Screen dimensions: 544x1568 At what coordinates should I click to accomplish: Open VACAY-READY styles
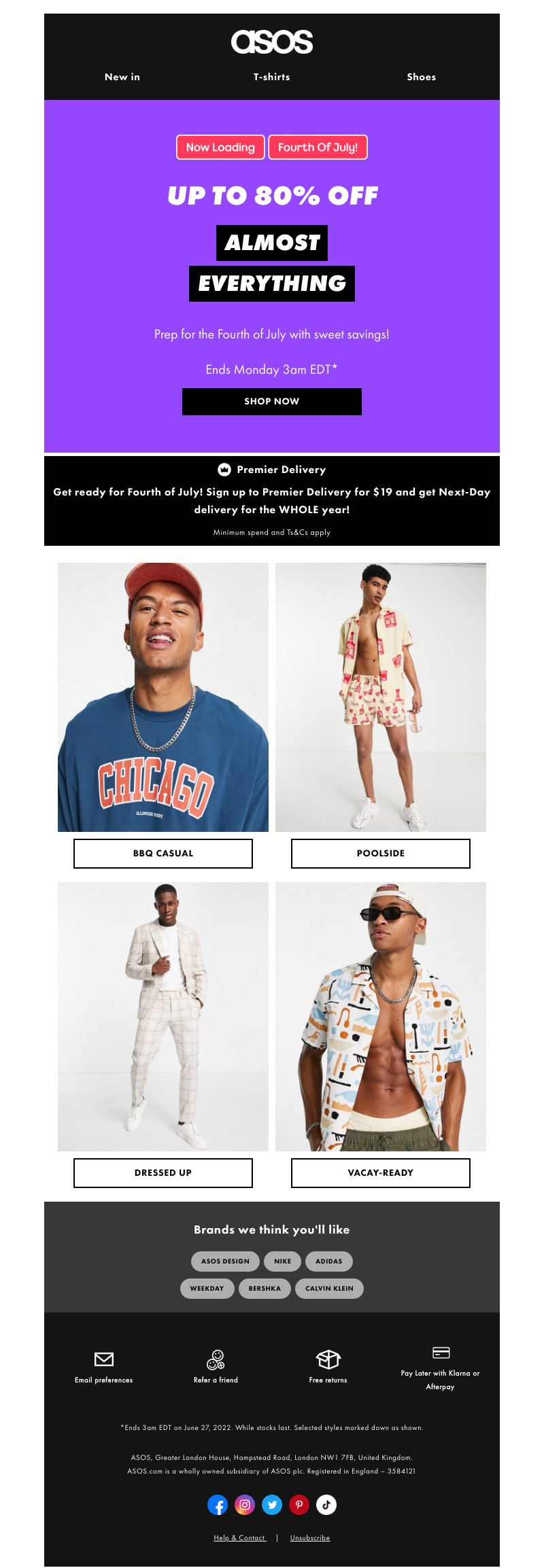tap(381, 1172)
